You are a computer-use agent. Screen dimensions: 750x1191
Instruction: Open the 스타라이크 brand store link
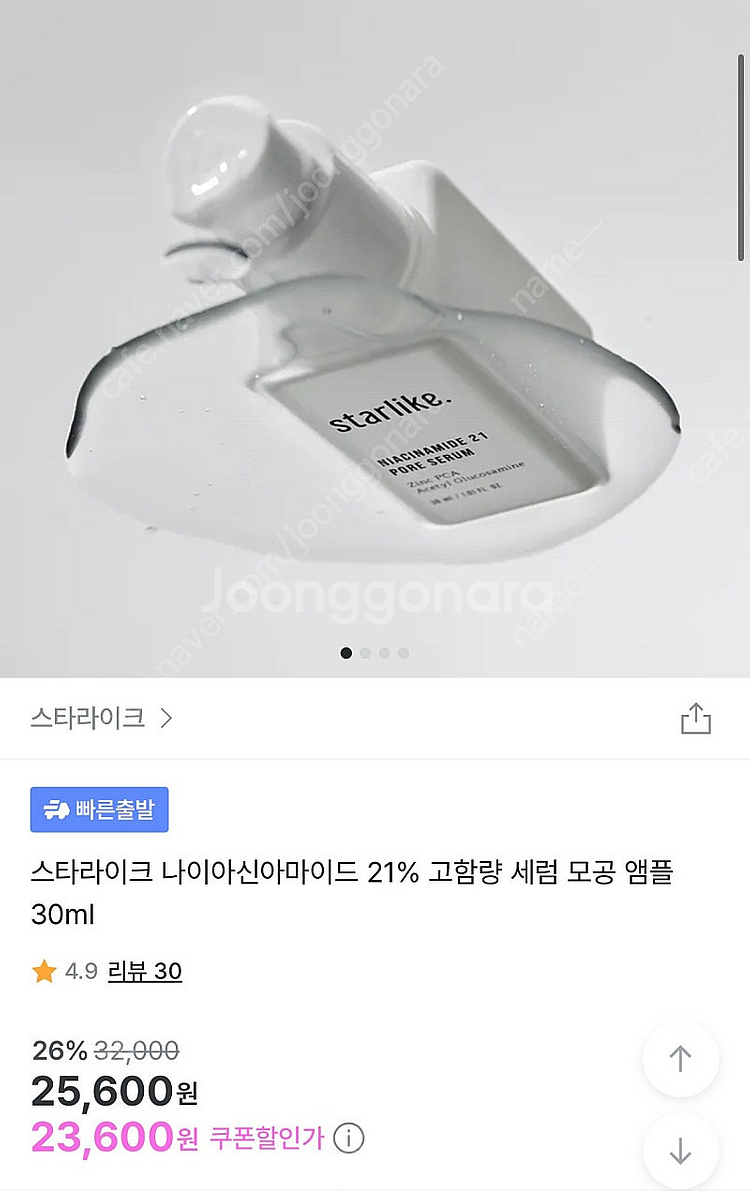(102, 718)
